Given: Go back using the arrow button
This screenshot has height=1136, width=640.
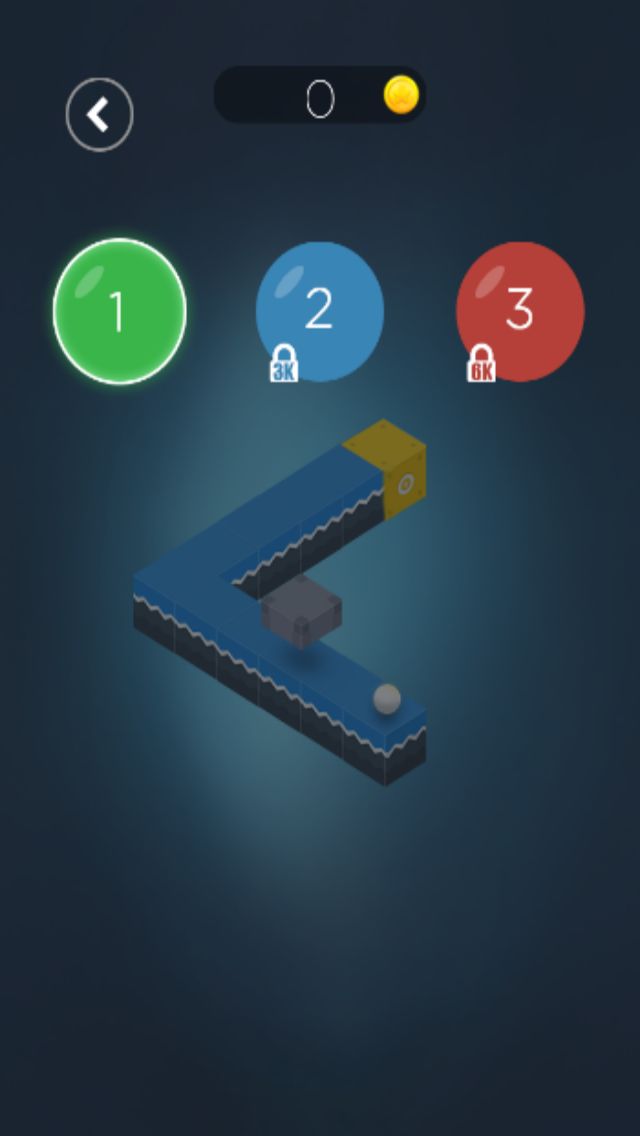Looking at the screenshot, I should [99, 114].
